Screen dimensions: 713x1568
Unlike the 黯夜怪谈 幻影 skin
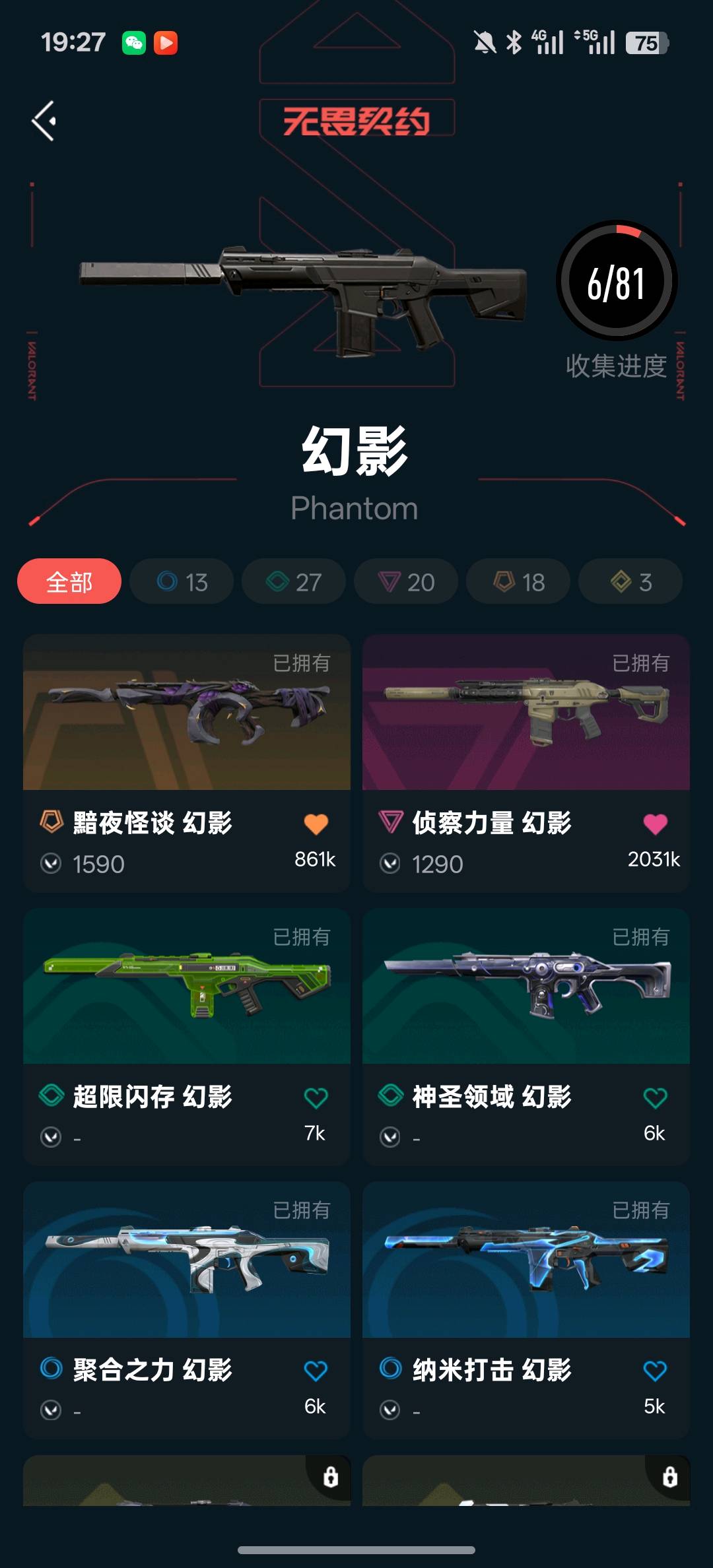(x=316, y=824)
